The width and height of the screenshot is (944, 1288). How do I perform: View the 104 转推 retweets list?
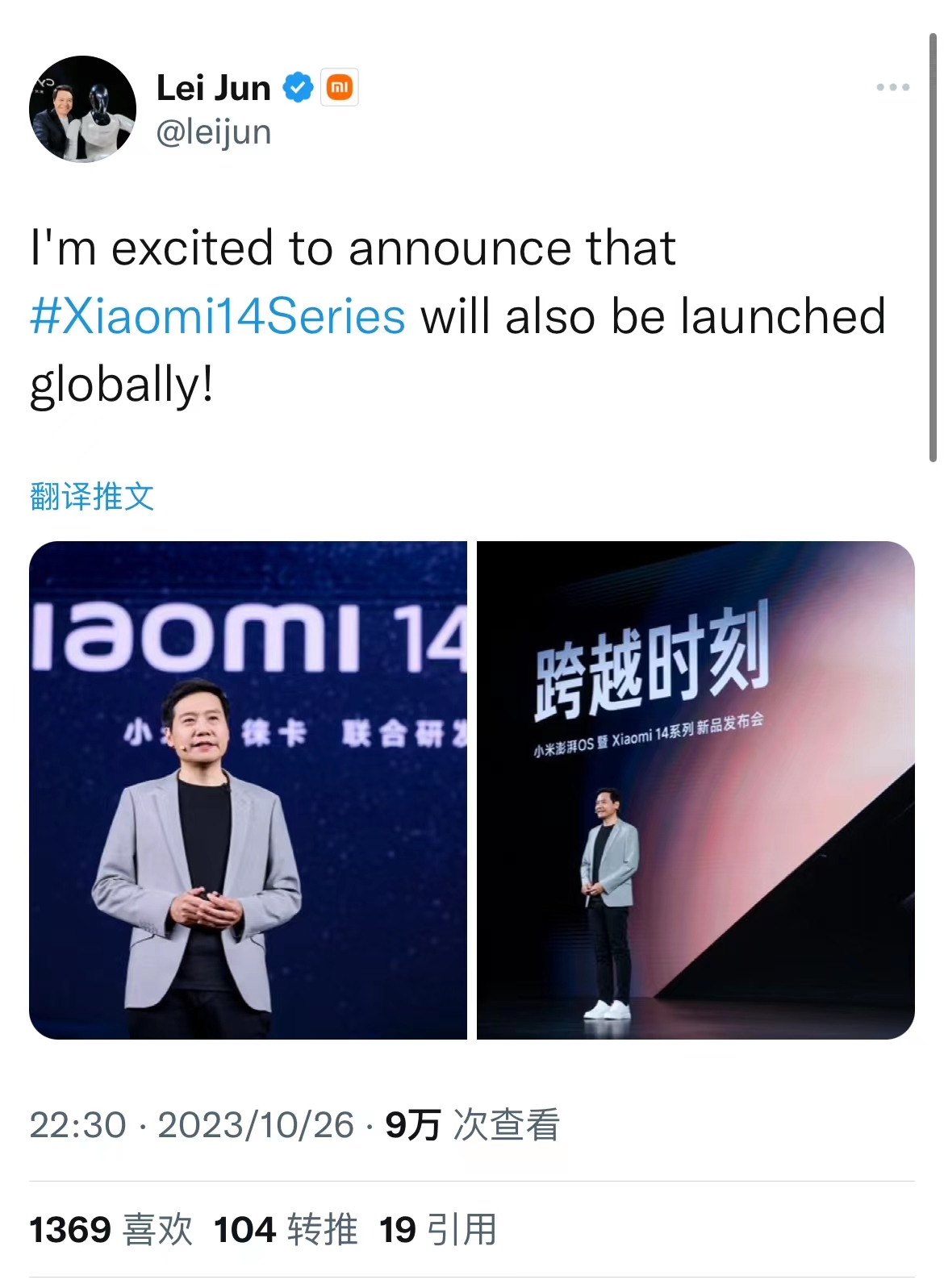(286, 1230)
